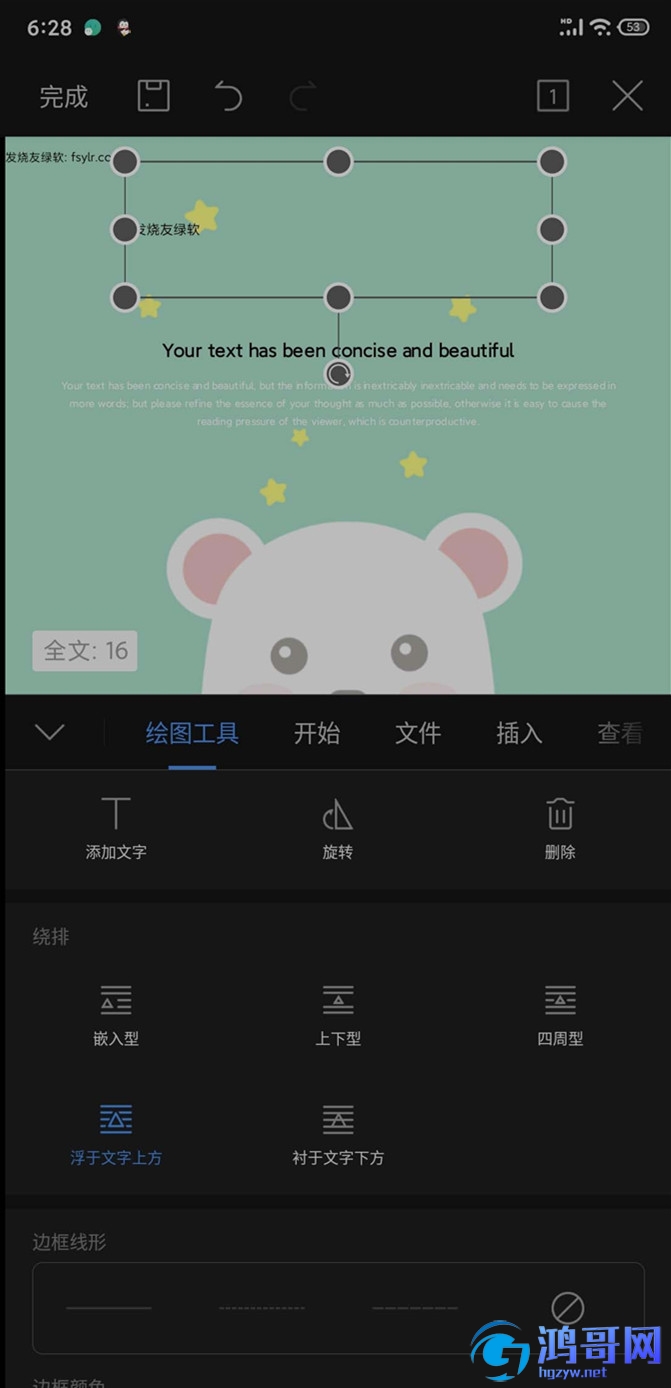The width and height of the screenshot is (671, 1388).
Task: Open the page count indicator icon
Action: tap(552, 97)
